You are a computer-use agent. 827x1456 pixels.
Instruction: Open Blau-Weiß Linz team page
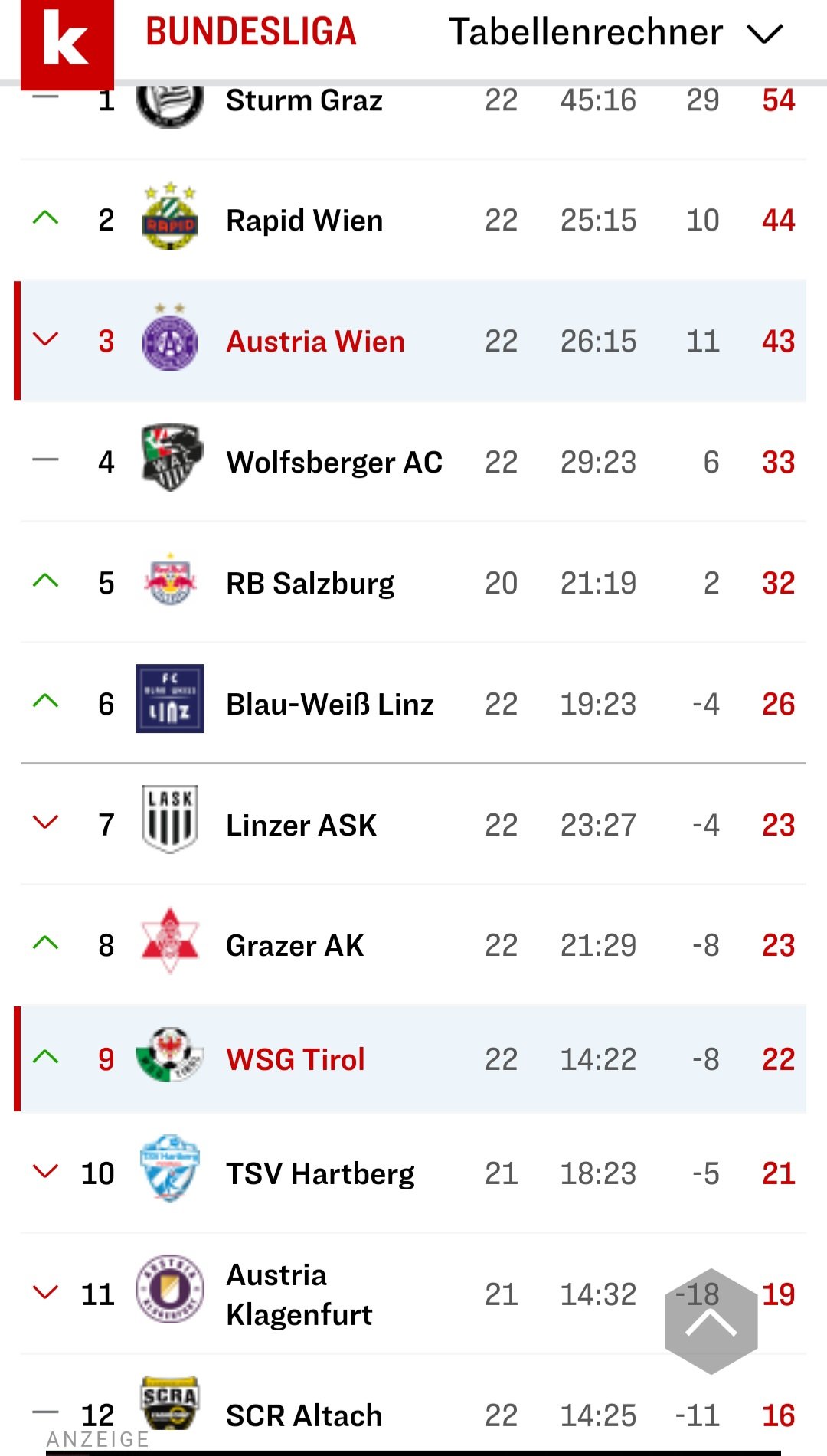(330, 705)
